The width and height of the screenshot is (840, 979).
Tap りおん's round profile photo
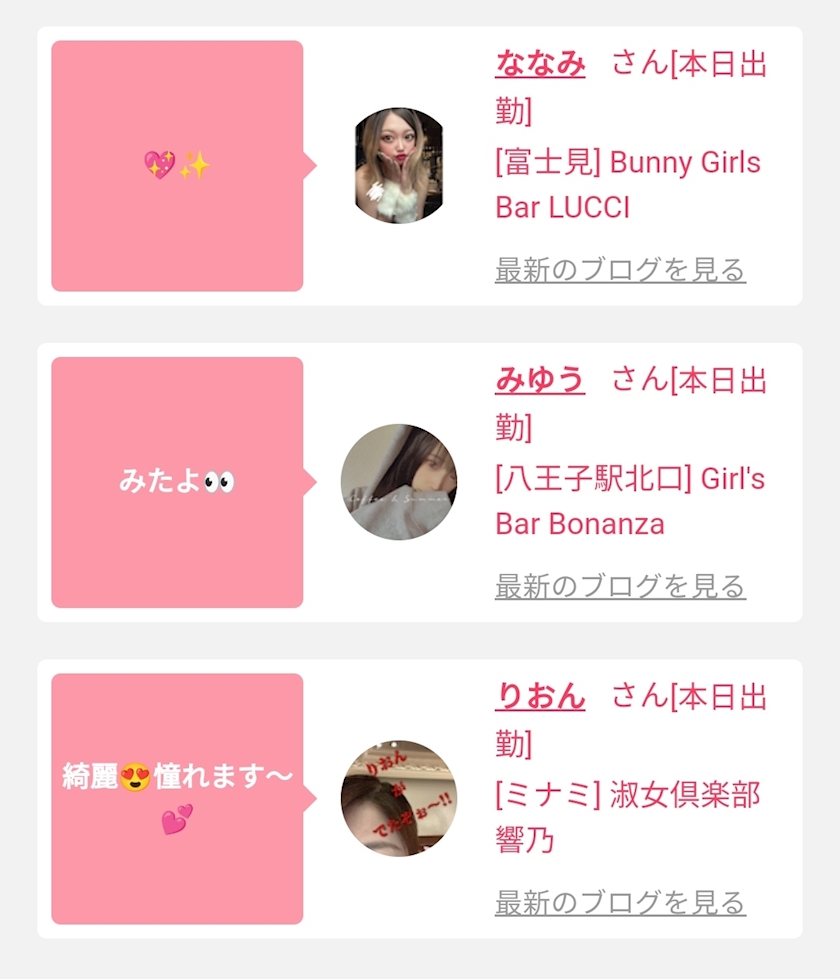click(x=399, y=799)
